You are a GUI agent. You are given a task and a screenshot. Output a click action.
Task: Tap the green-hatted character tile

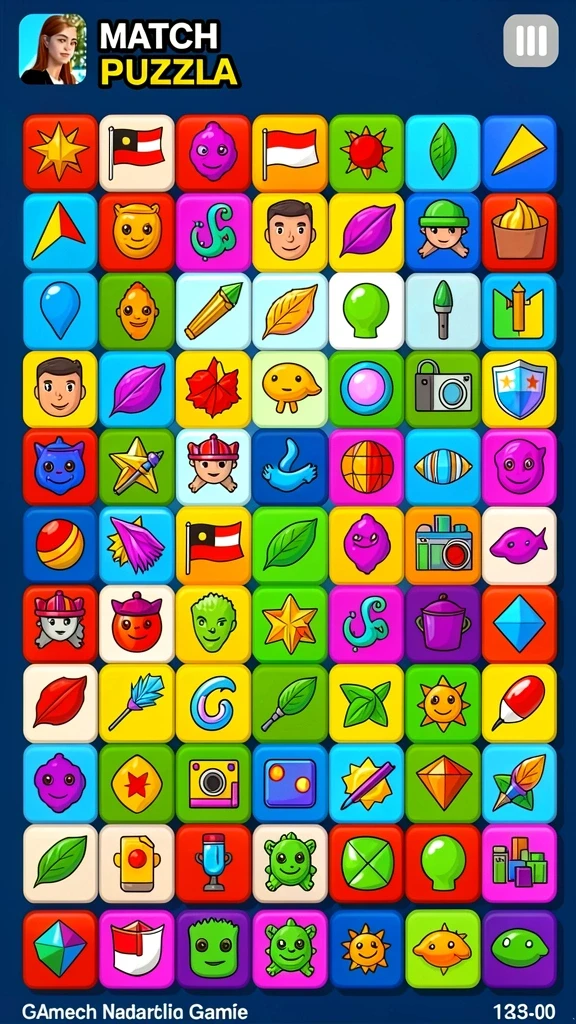pyautogui.click(x=443, y=232)
